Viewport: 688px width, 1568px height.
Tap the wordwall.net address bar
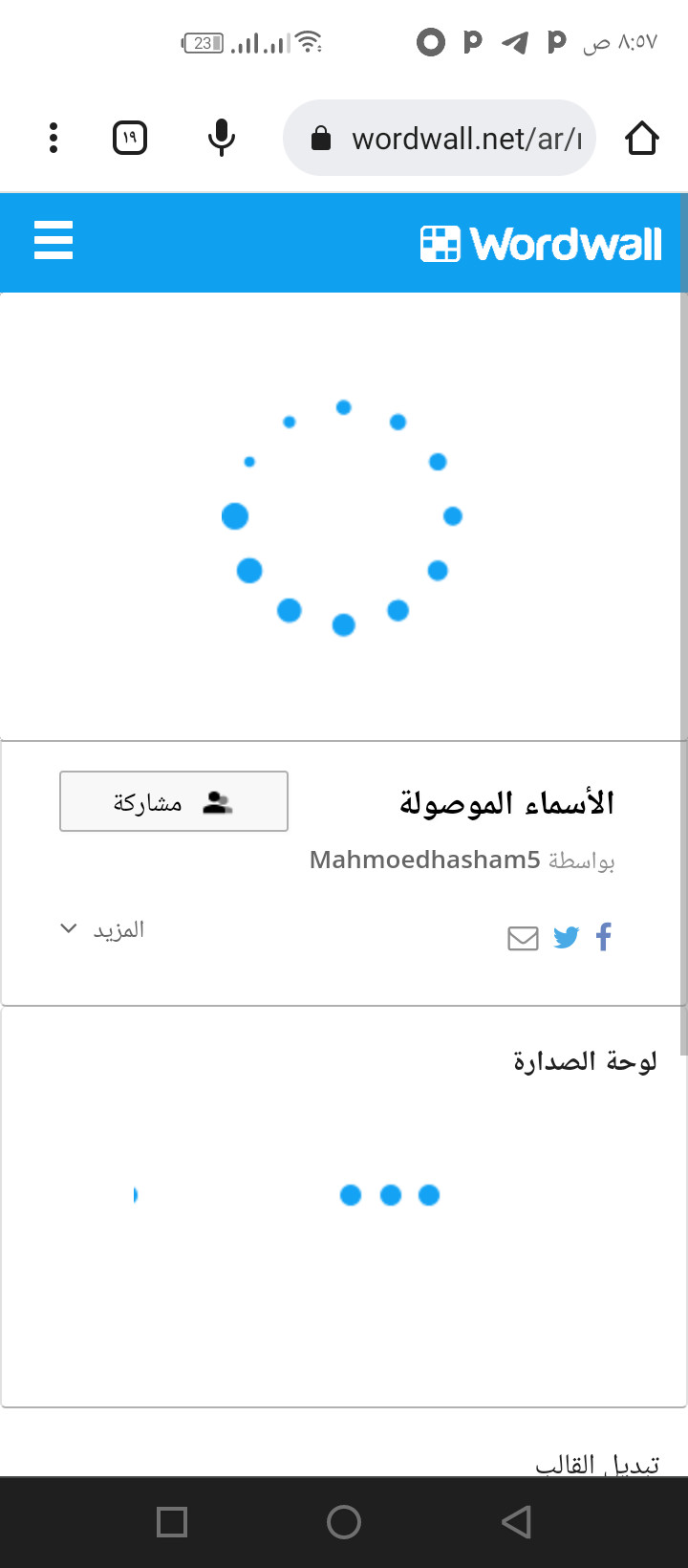click(440, 139)
